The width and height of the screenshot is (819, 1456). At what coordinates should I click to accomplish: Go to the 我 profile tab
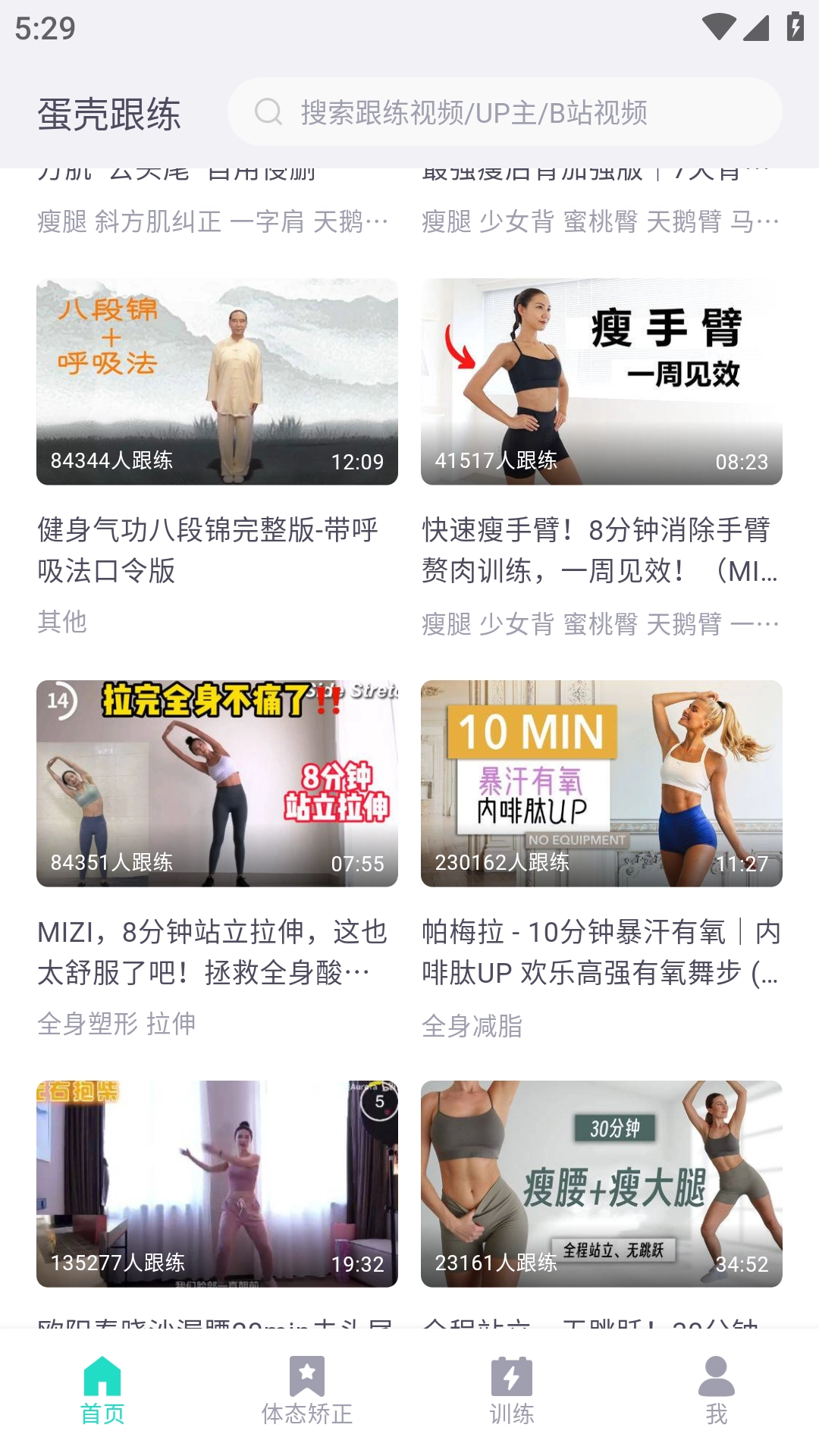(716, 1391)
